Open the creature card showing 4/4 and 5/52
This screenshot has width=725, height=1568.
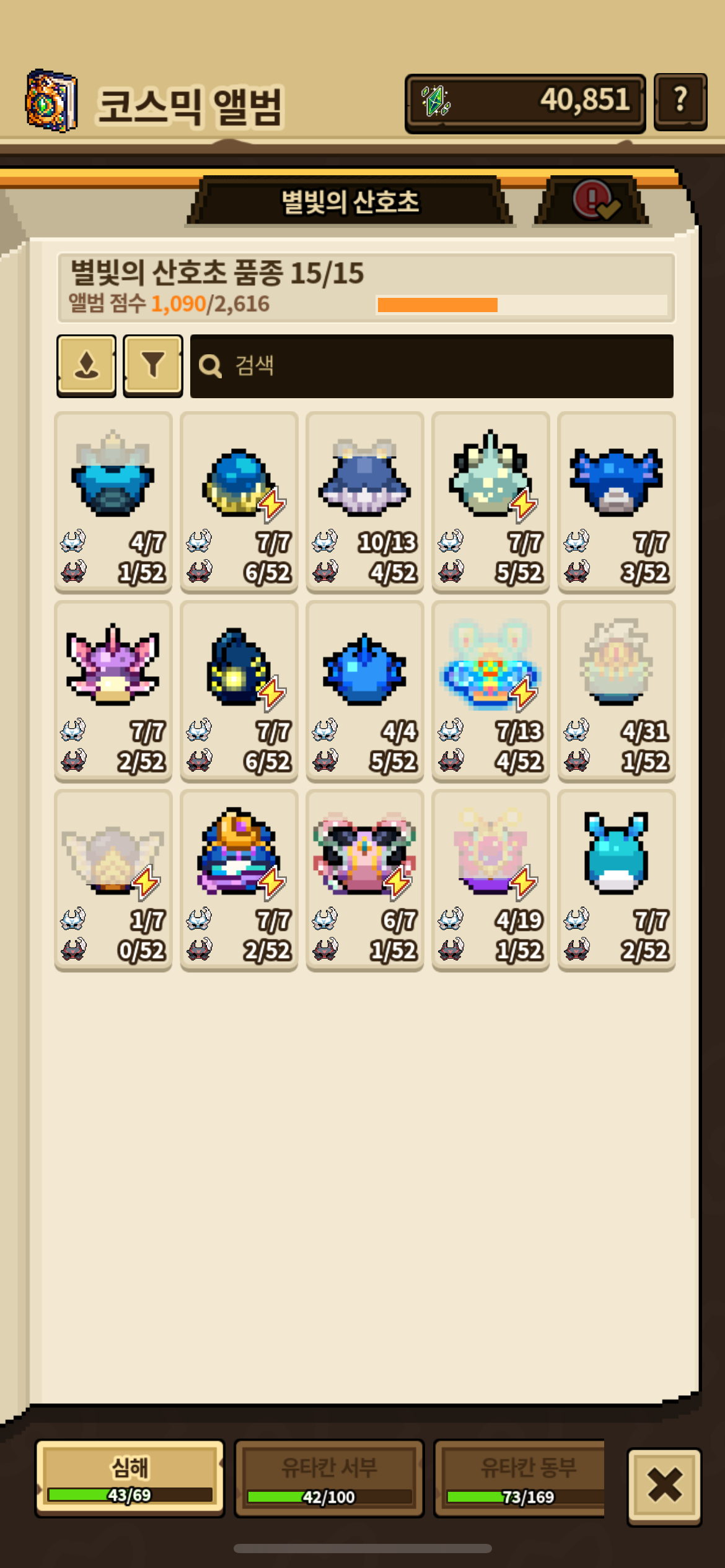click(x=365, y=690)
